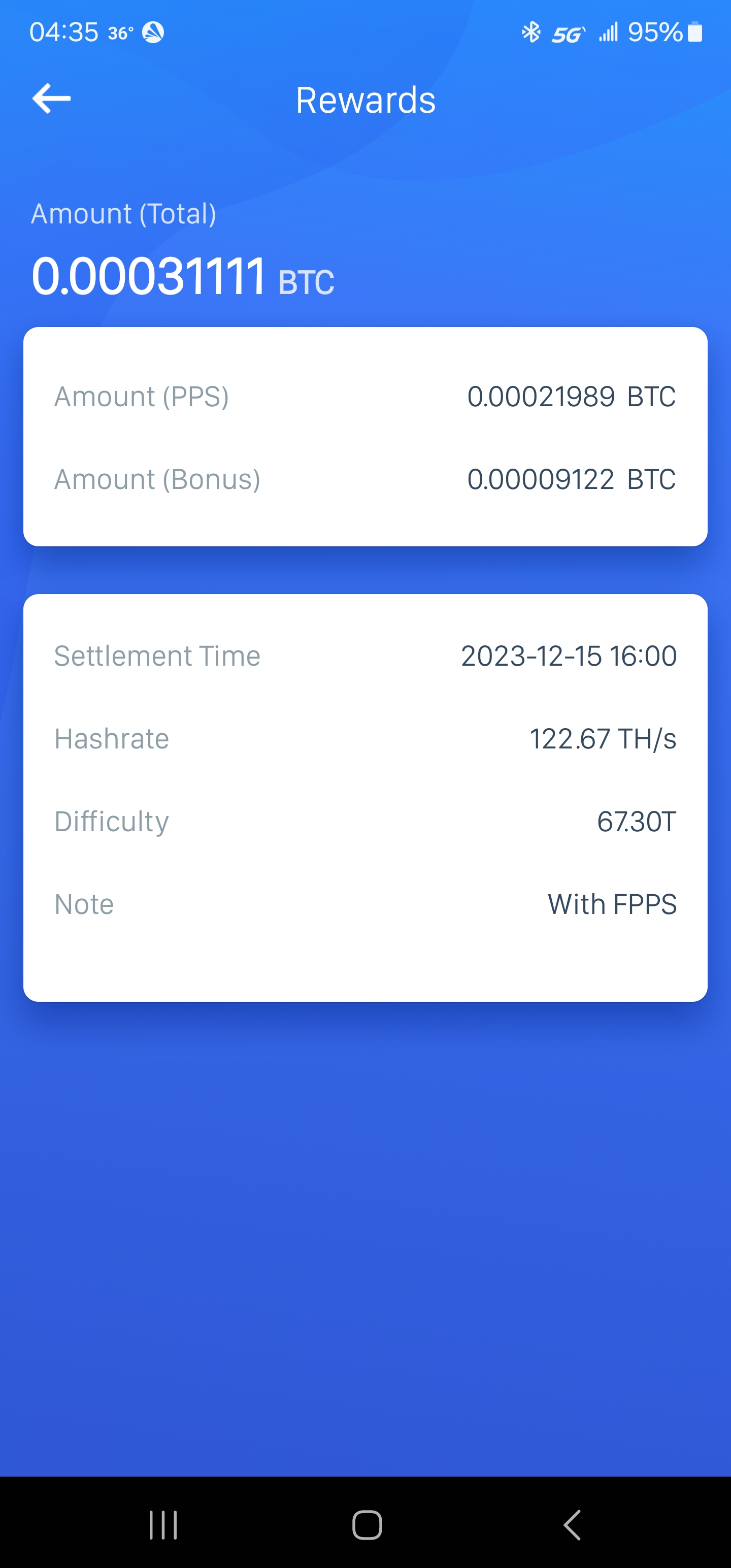Open recent apps from the navigation bar
The height and width of the screenshot is (1568, 731).
[x=163, y=1524]
